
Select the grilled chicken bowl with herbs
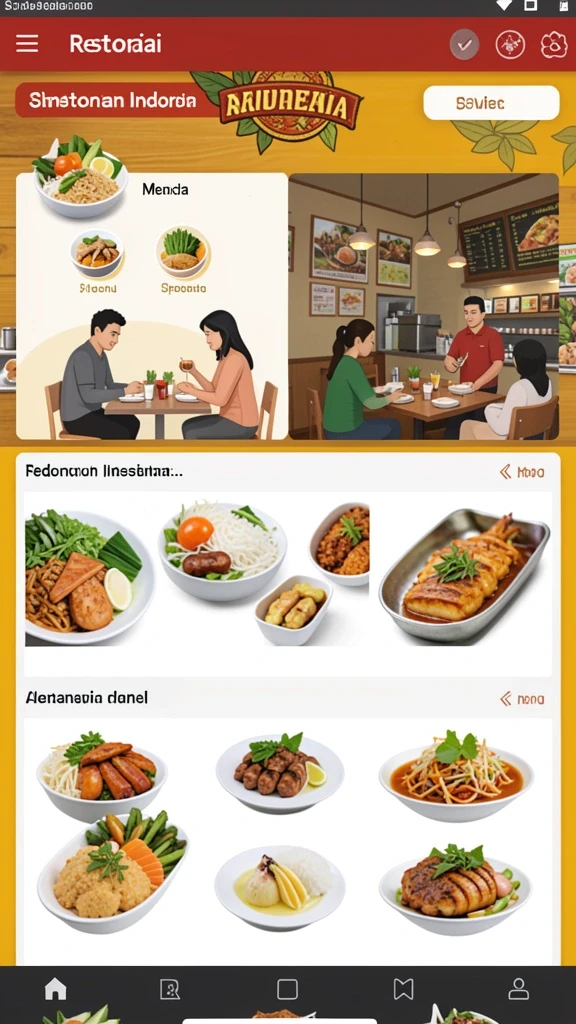pyautogui.click(x=455, y=886)
